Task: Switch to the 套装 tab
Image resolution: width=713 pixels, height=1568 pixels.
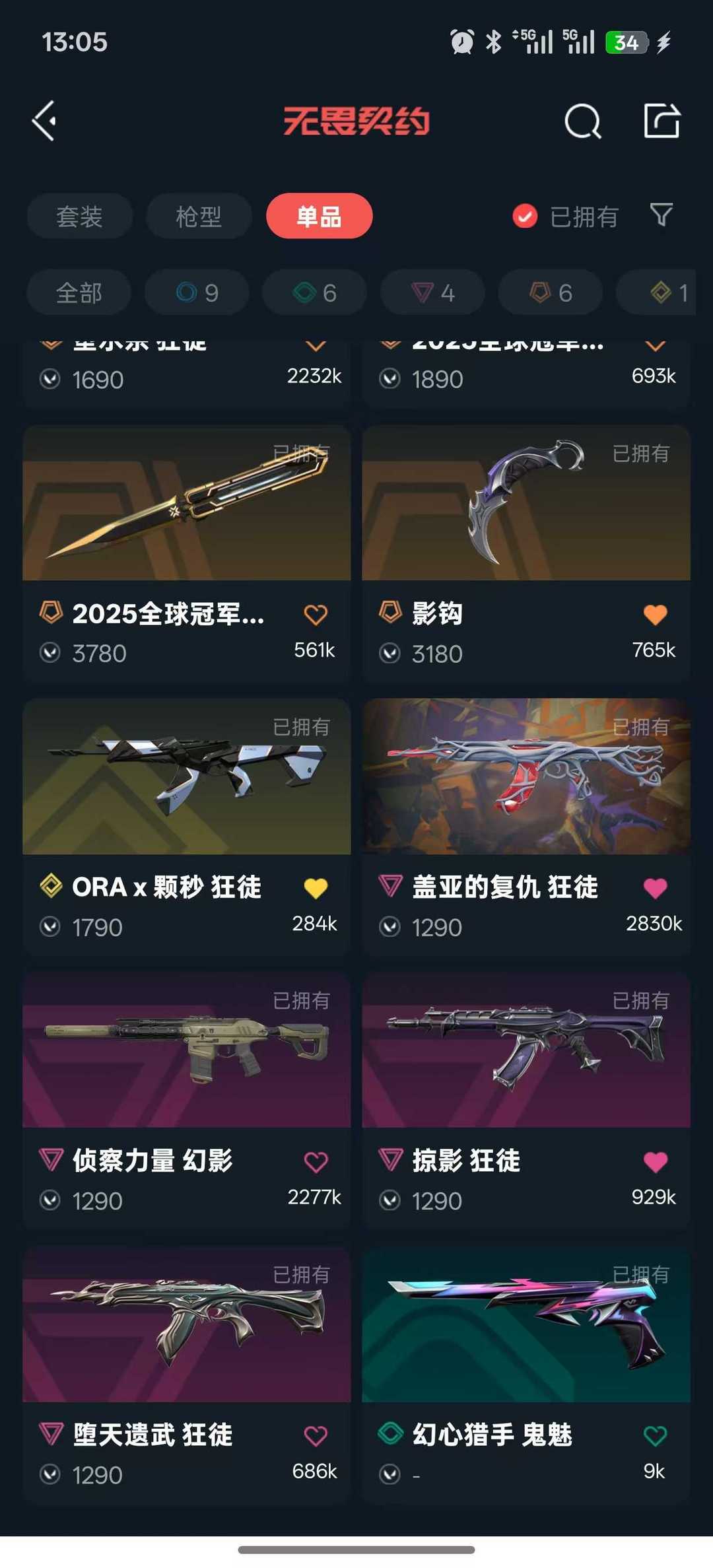Action: (79, 217)
